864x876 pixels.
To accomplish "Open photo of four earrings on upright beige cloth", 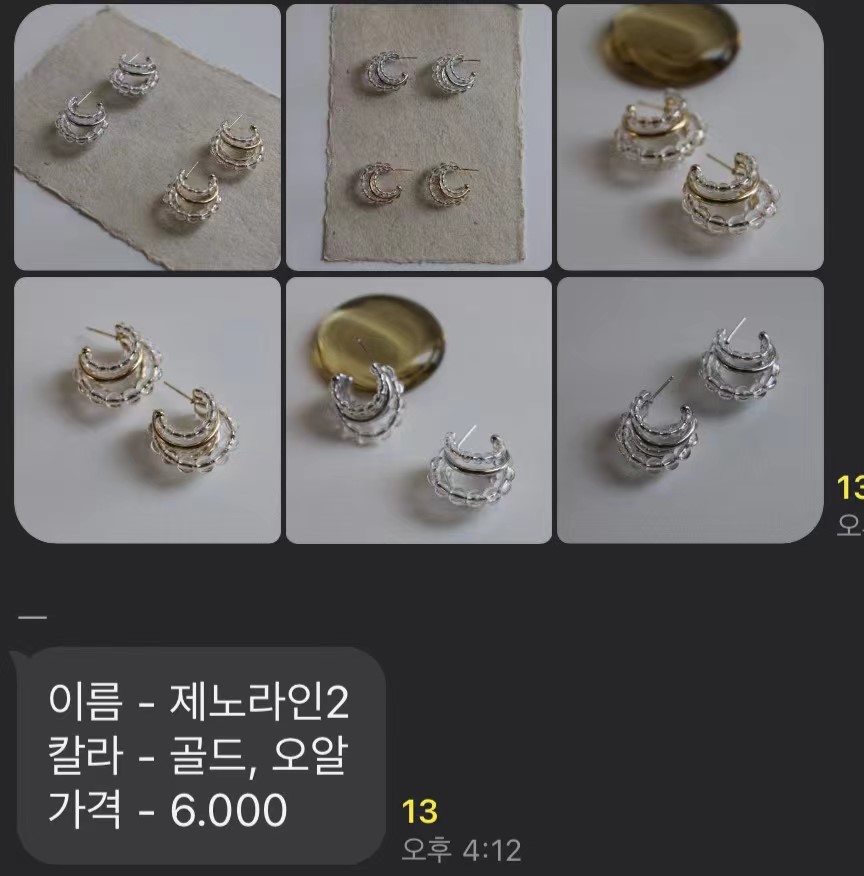I will [419, 137].
